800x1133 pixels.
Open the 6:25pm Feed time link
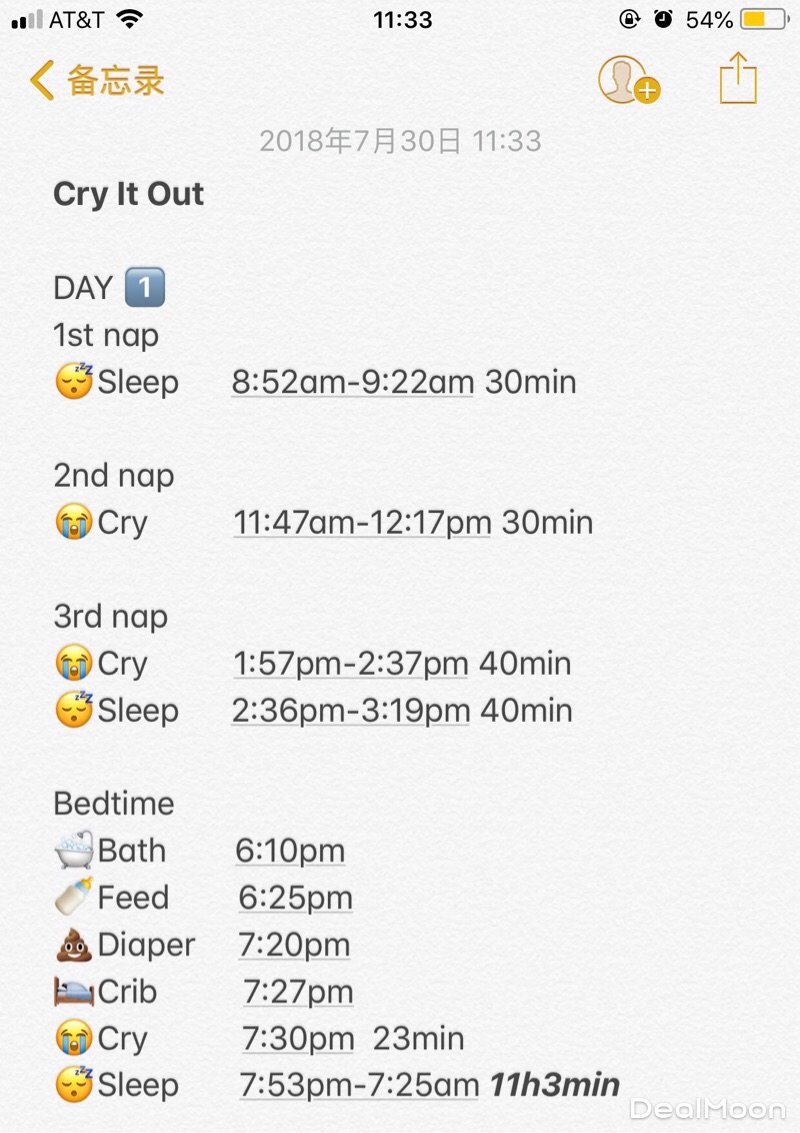pyautogui.click(x=295, y=898)
